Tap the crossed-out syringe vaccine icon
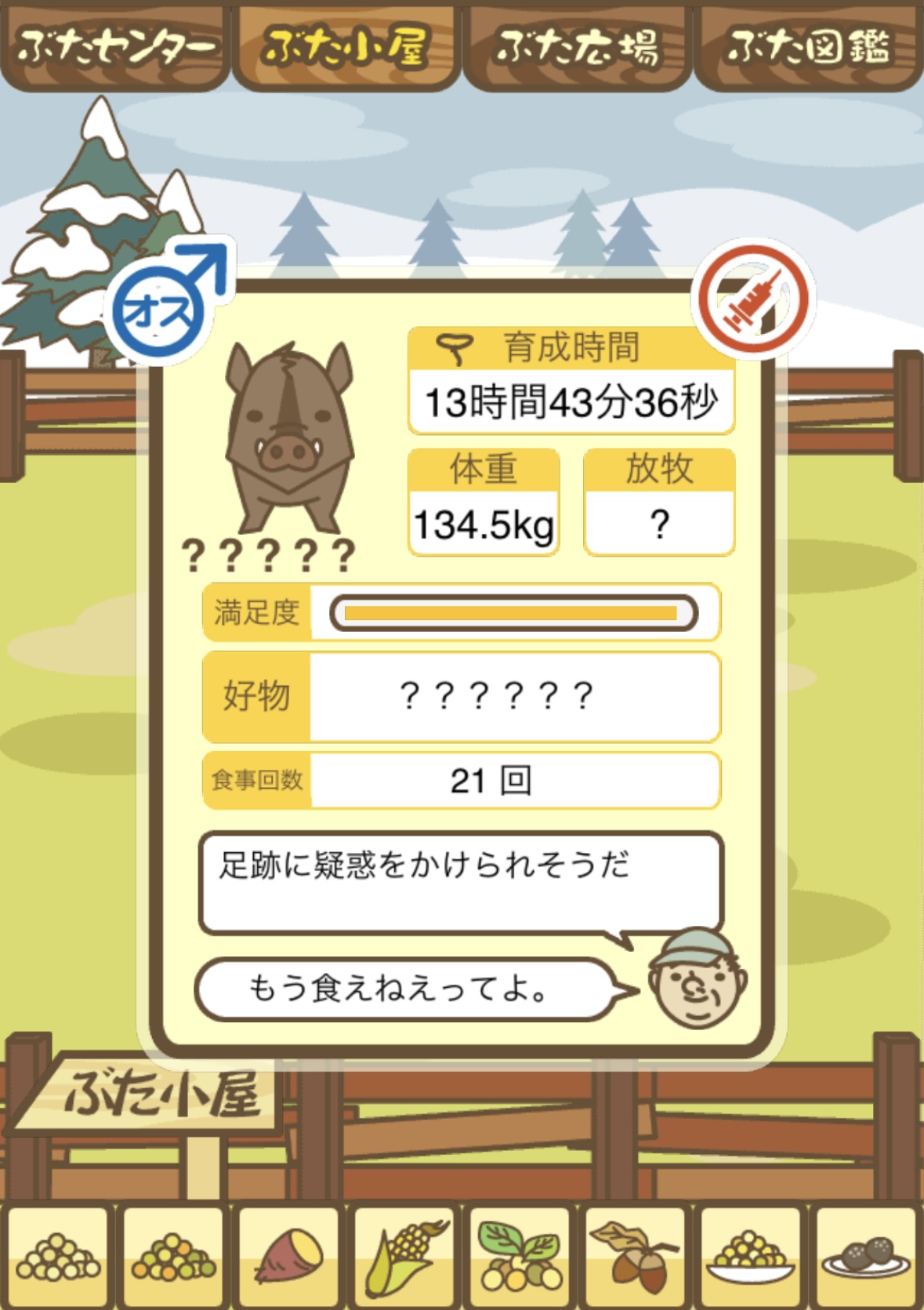Screen dimensions: 924x1310 pos(753,299)
